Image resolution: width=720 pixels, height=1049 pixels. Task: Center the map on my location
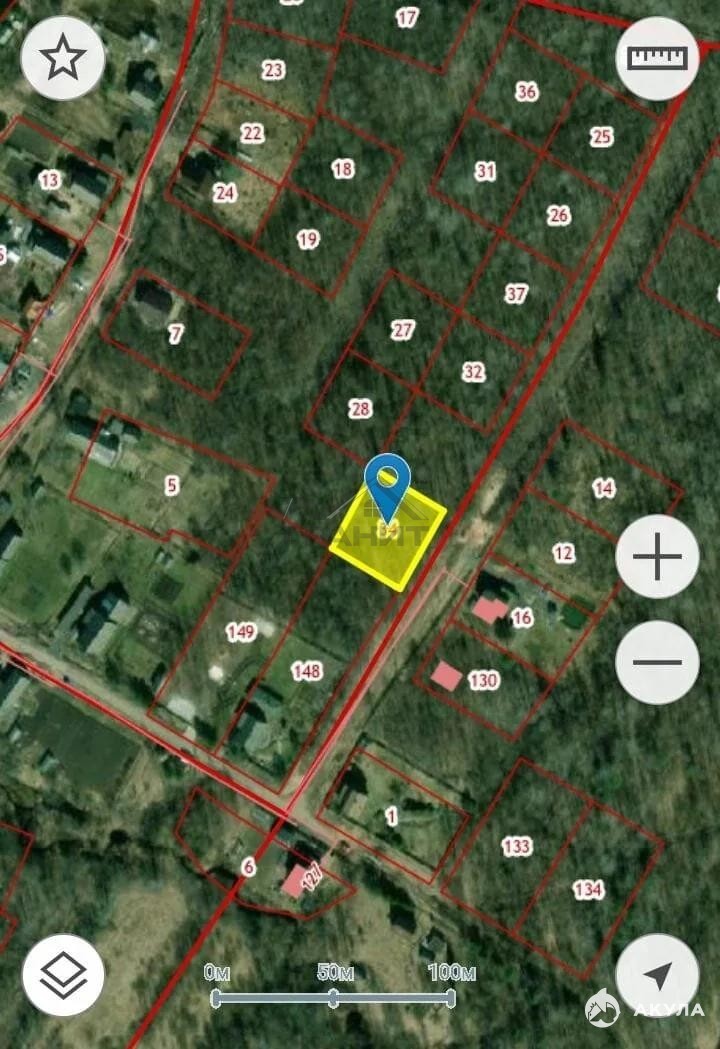coord(657,975)
